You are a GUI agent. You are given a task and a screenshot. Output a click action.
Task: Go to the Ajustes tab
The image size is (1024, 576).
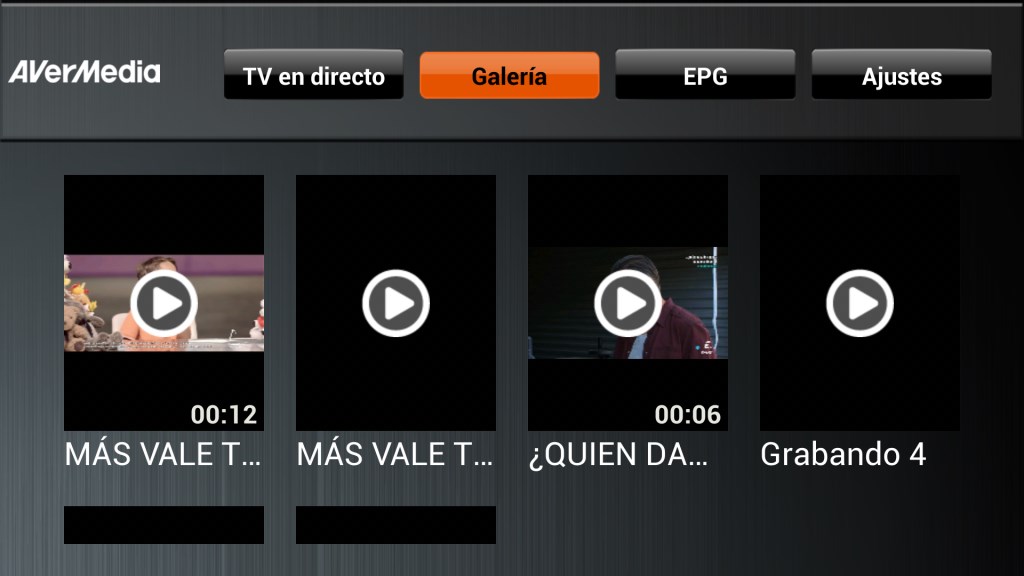pos(901,76)
